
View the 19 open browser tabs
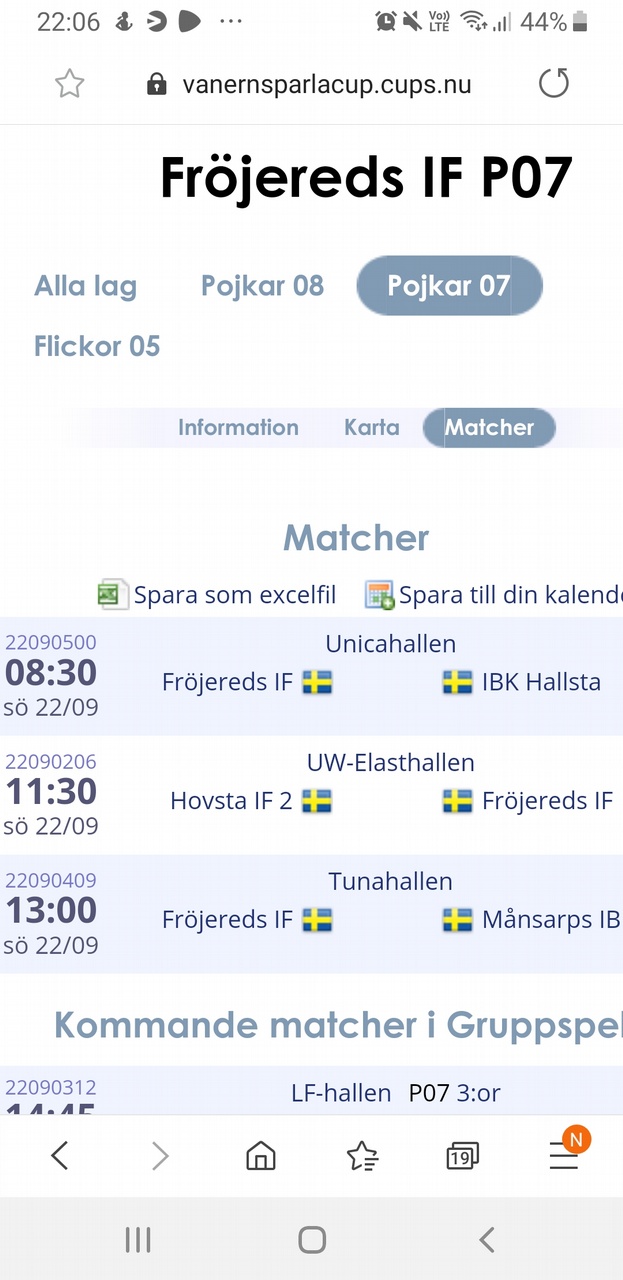[x=461, y=1156]
